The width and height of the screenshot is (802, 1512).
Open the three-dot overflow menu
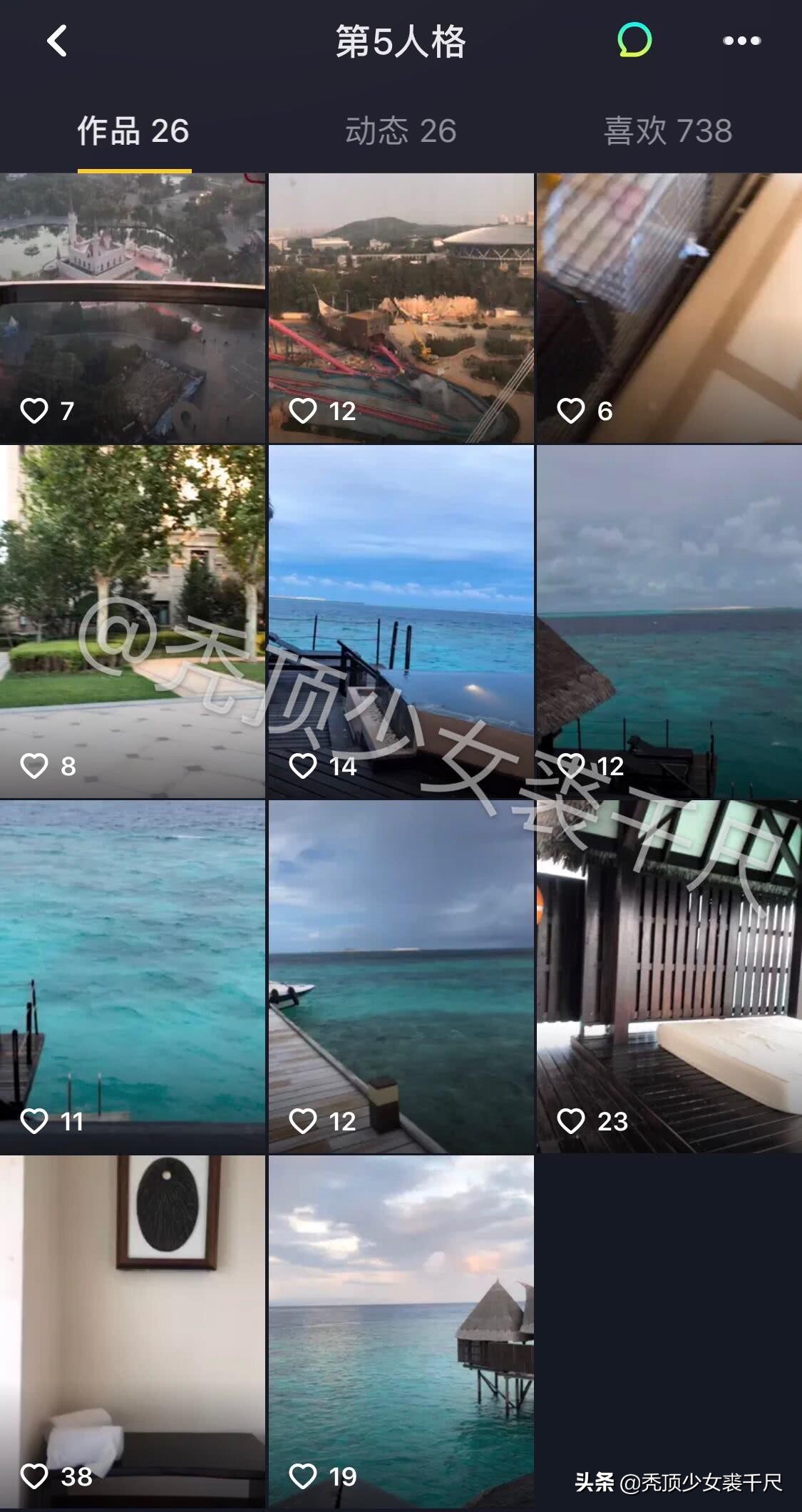[x=741, y=41]
